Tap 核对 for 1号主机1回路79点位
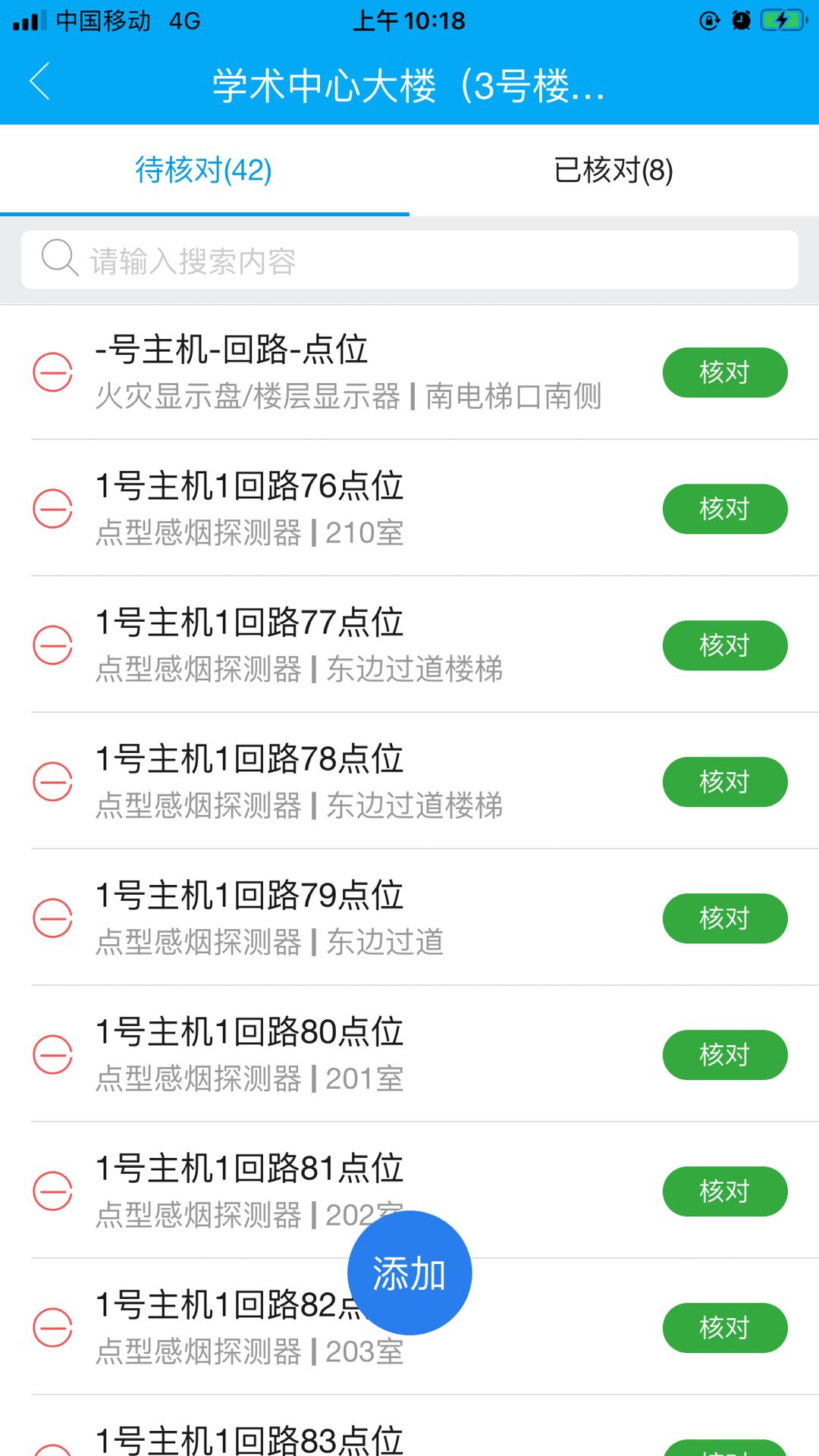819x1456 pixels. point(725,918)
